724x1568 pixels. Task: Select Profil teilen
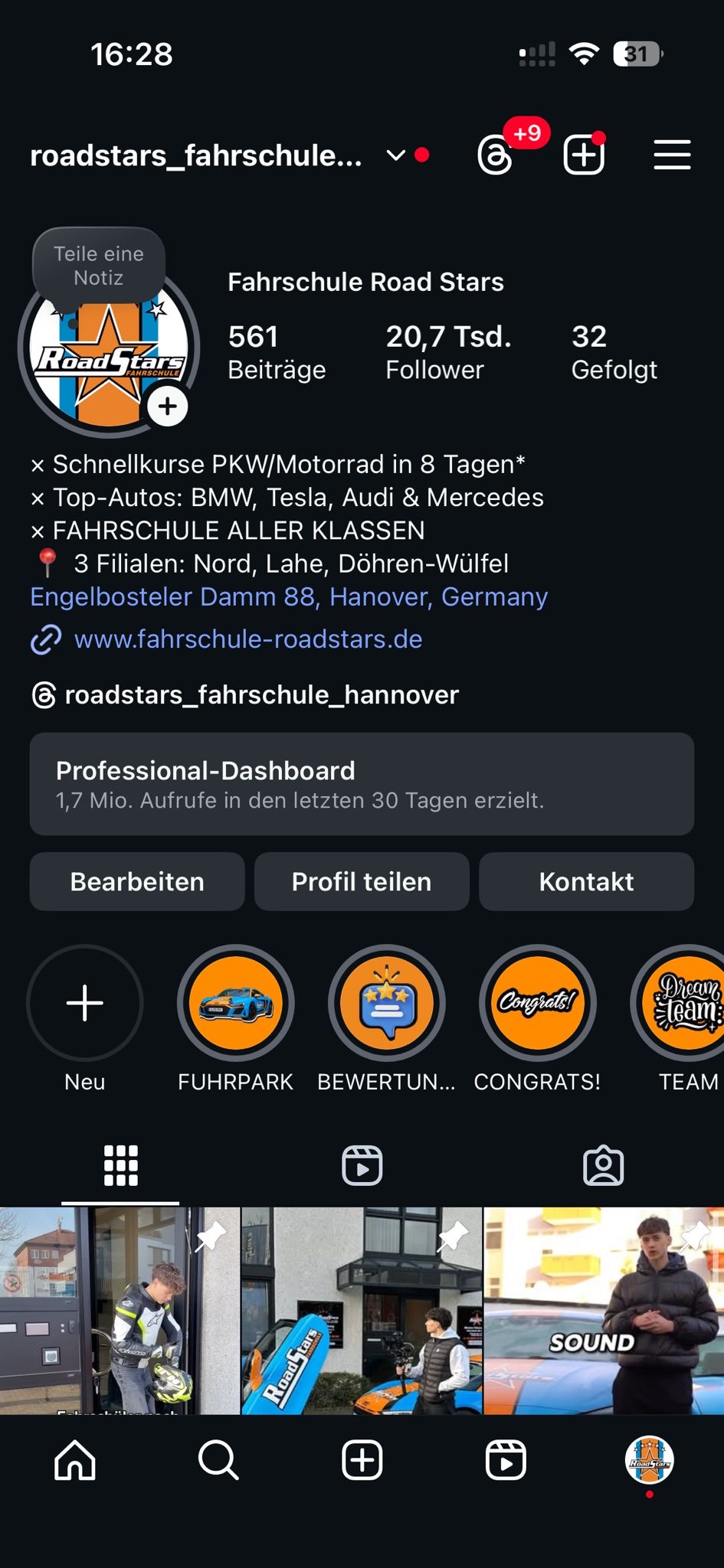(x=362, y=882)
